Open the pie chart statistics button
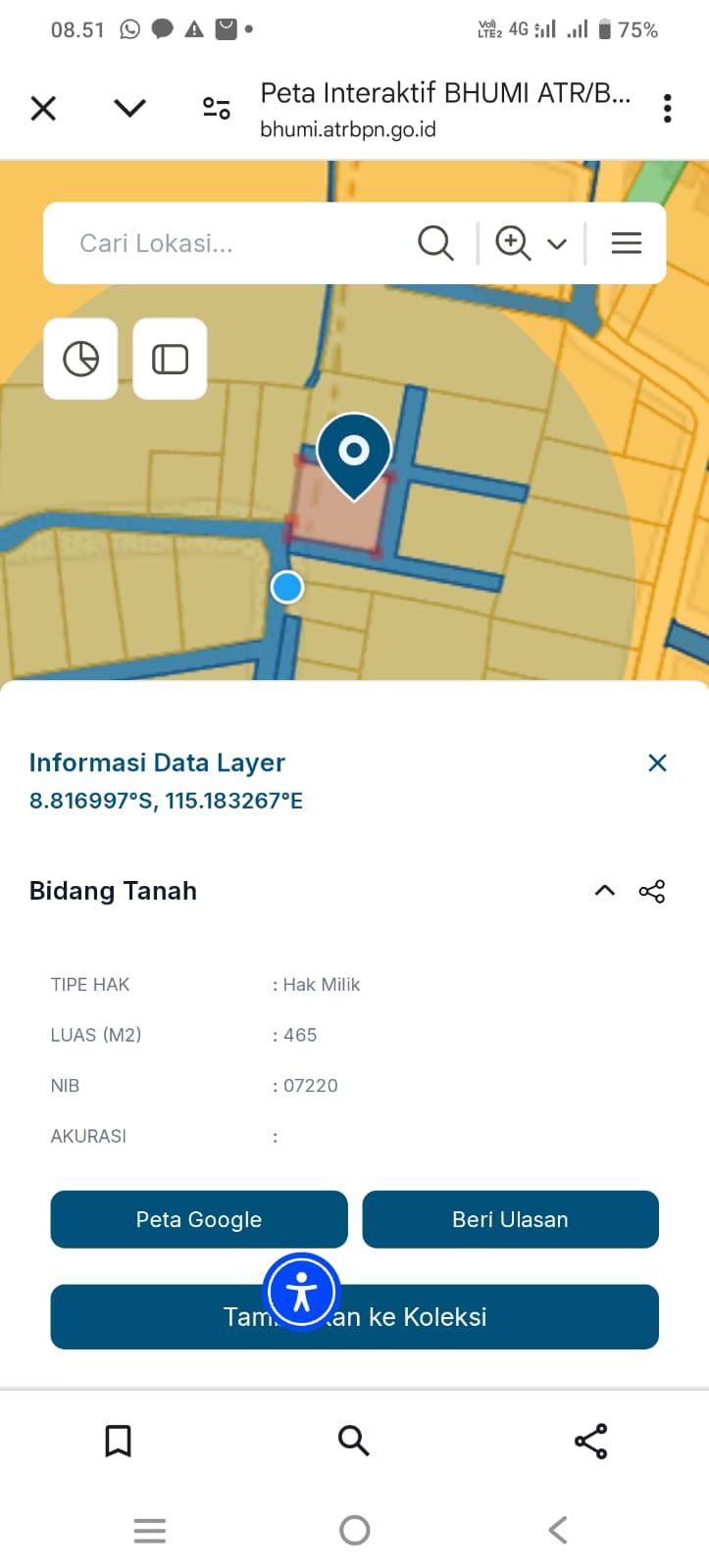Screen dimensions: 709x1568 point(81,359)
